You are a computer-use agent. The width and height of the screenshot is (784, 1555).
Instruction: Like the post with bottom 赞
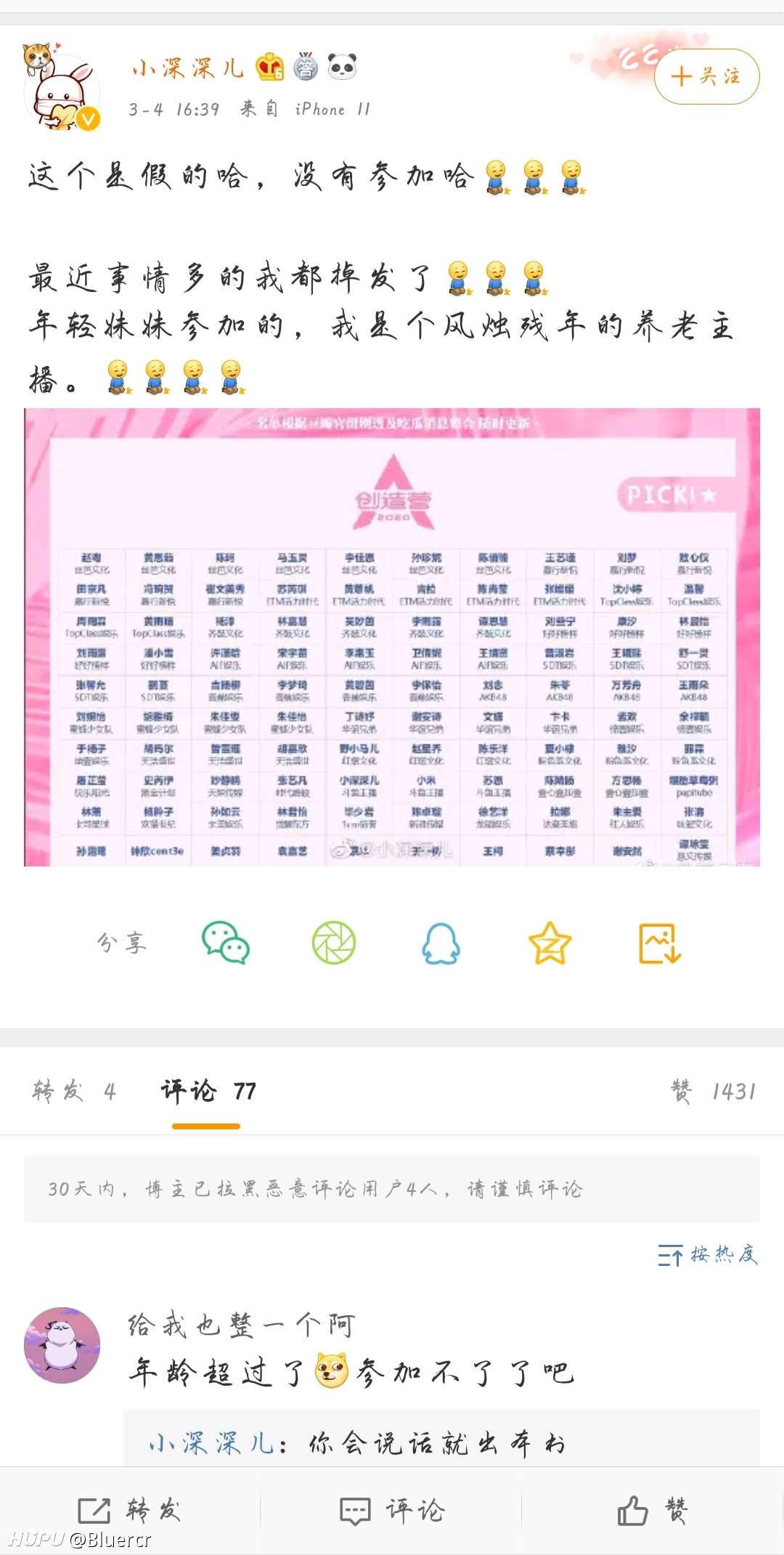652,1511
